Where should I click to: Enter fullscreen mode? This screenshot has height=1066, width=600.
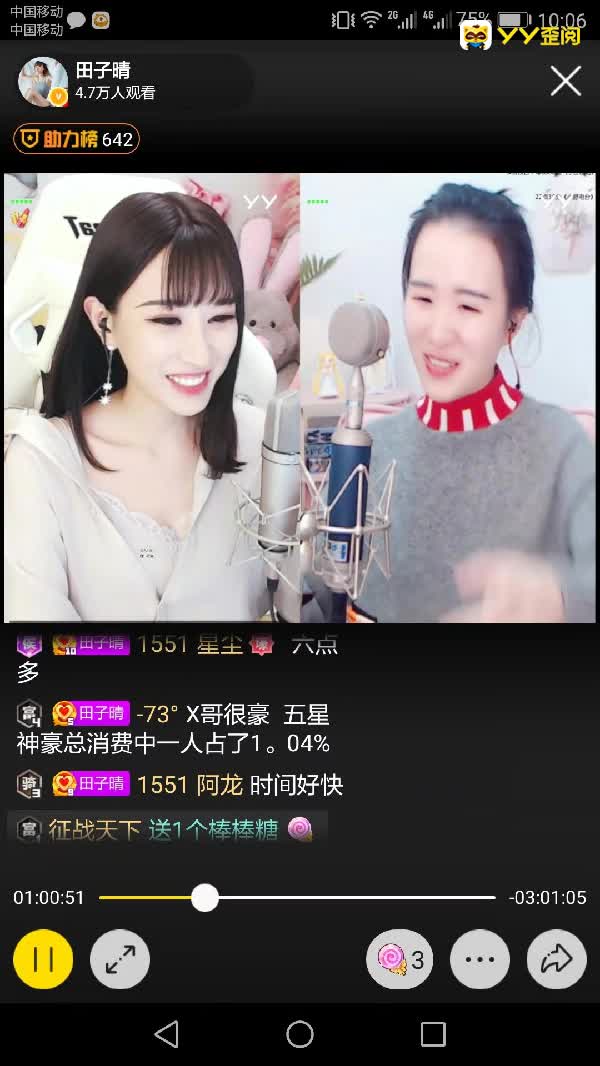click(x=120, y=960)
